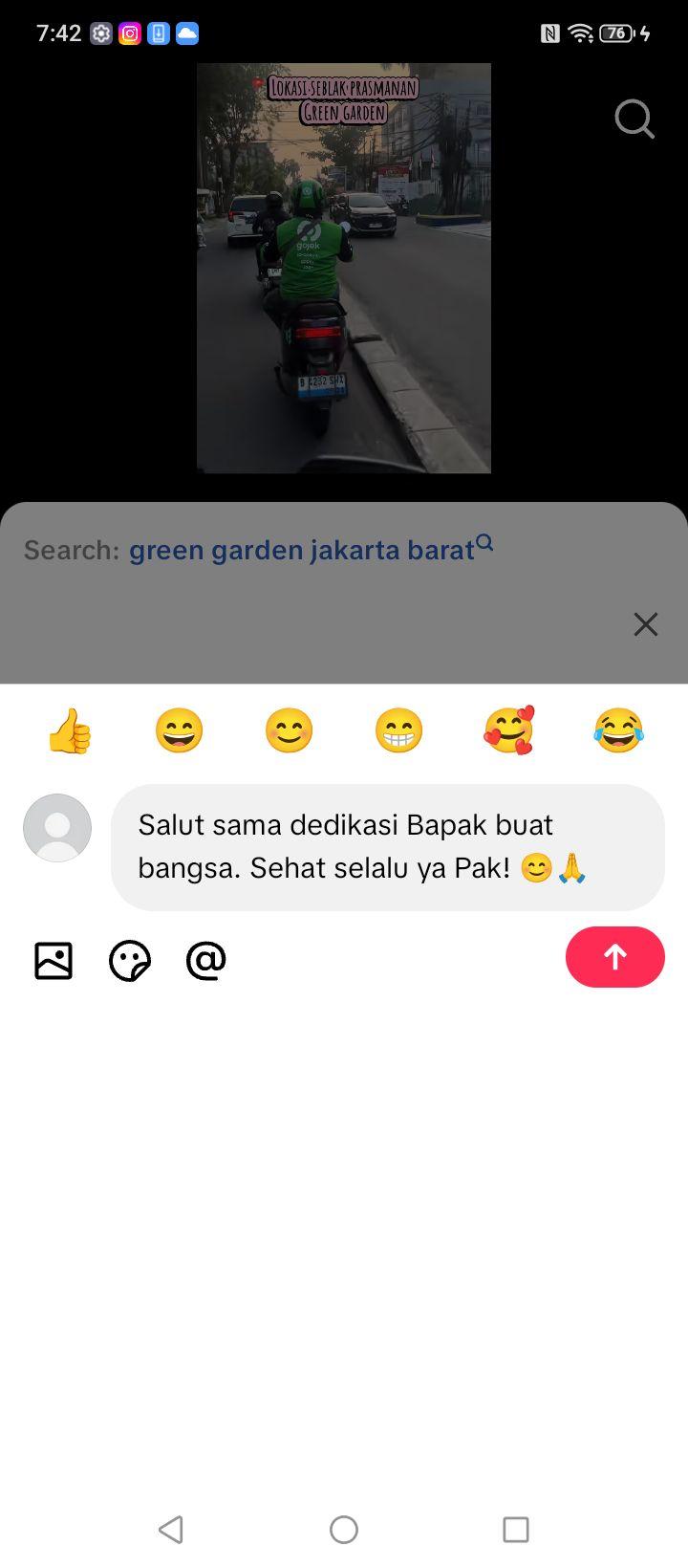Open the sticker picker

[x=130, y=961]
